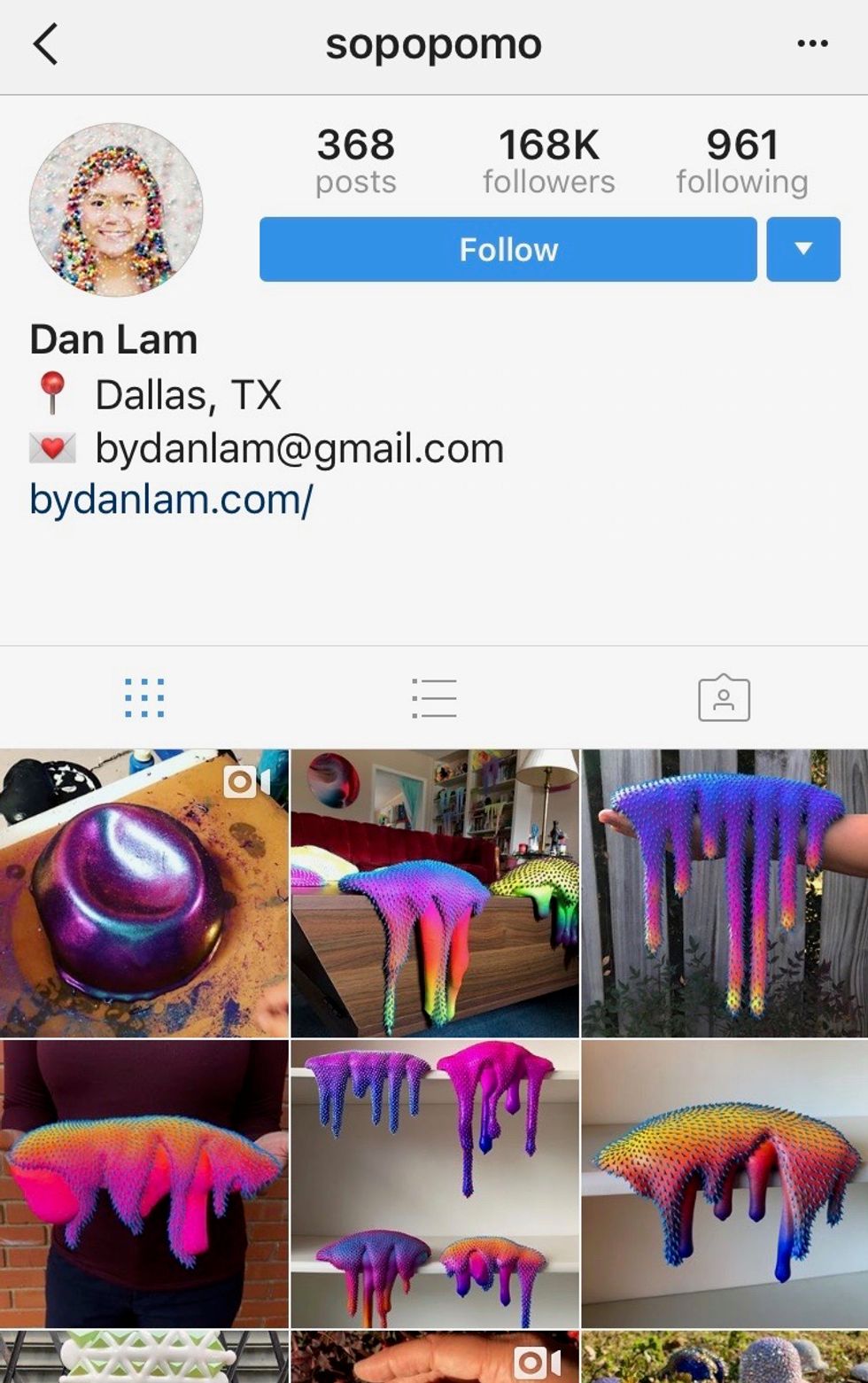Expand suggested accounts dropdown arrow
Image resolution: width=868 pixels, height=1383 pixels.
(802, 250)
